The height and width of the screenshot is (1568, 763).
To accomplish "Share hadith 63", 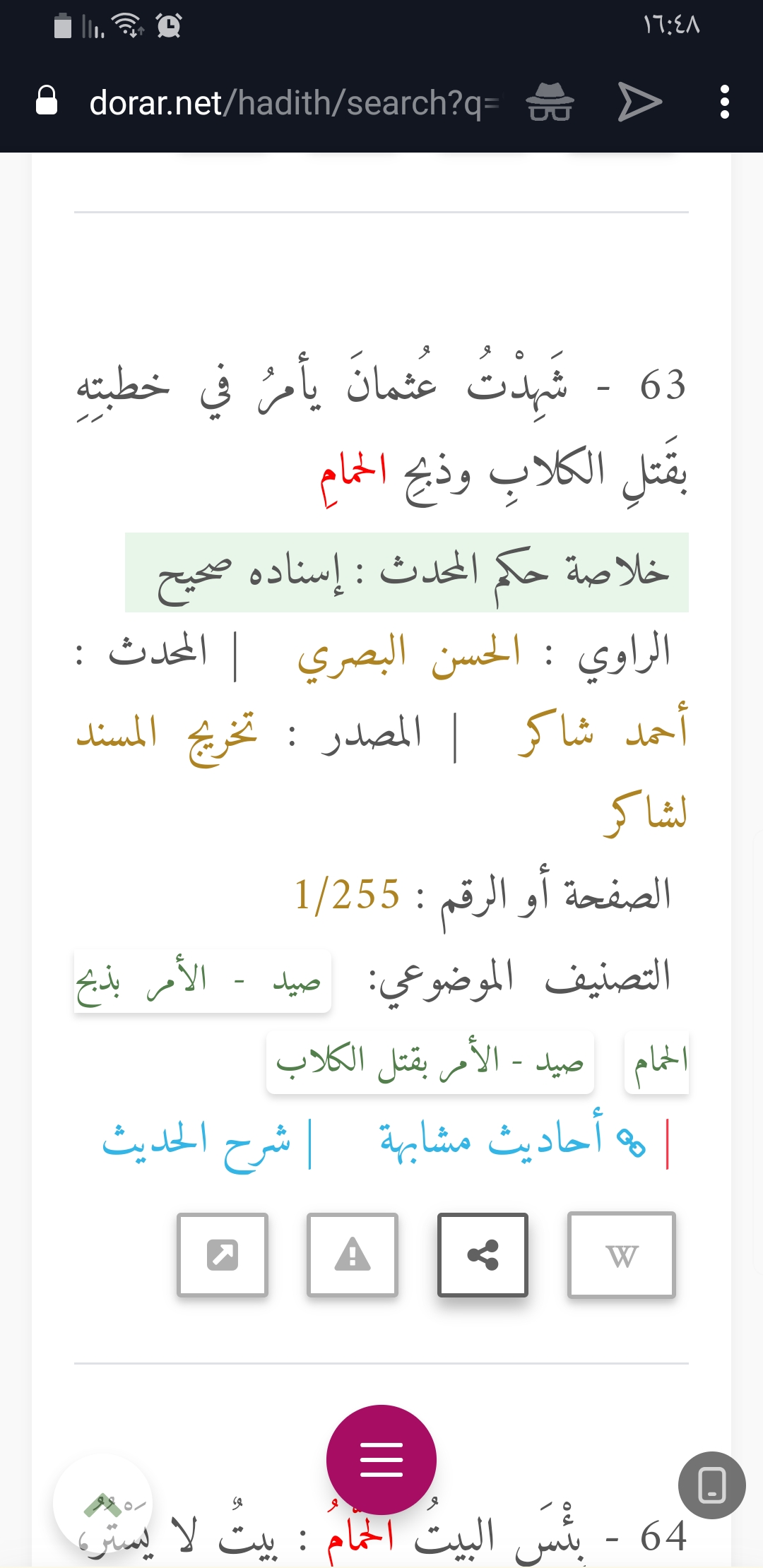I will tap(483, 1255).
